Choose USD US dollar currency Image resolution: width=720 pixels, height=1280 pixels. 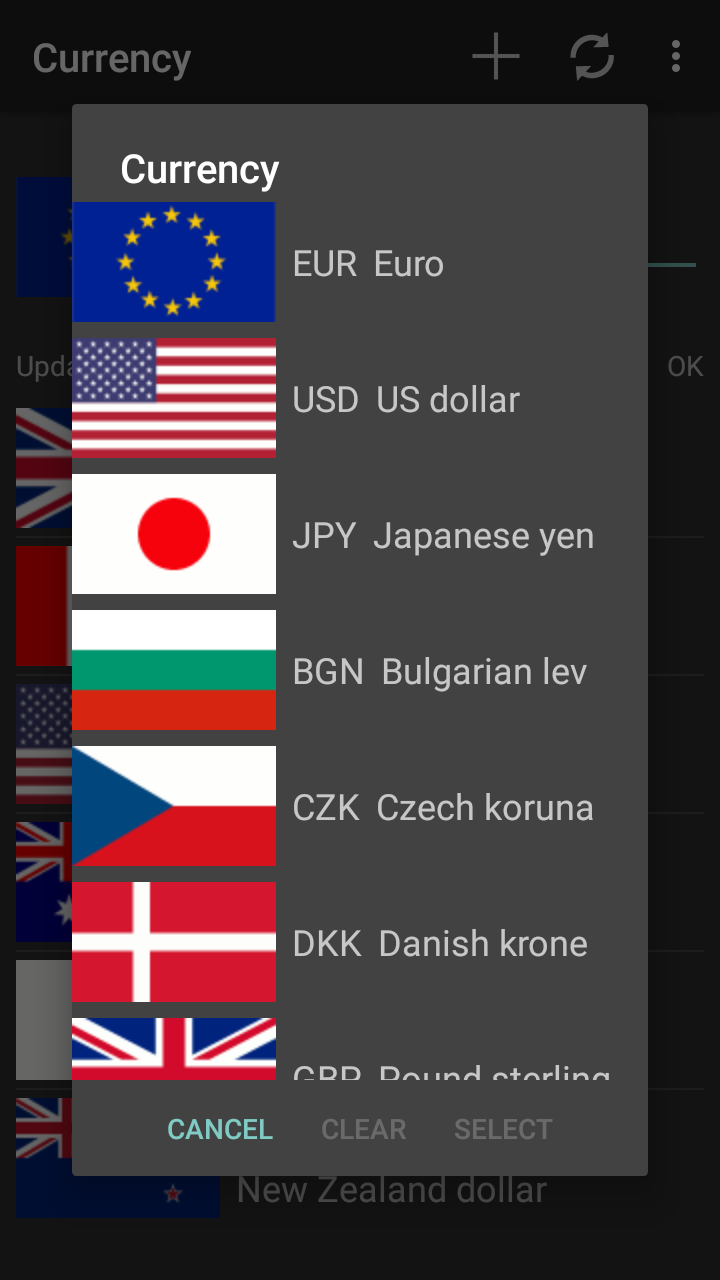click(360, 399)
